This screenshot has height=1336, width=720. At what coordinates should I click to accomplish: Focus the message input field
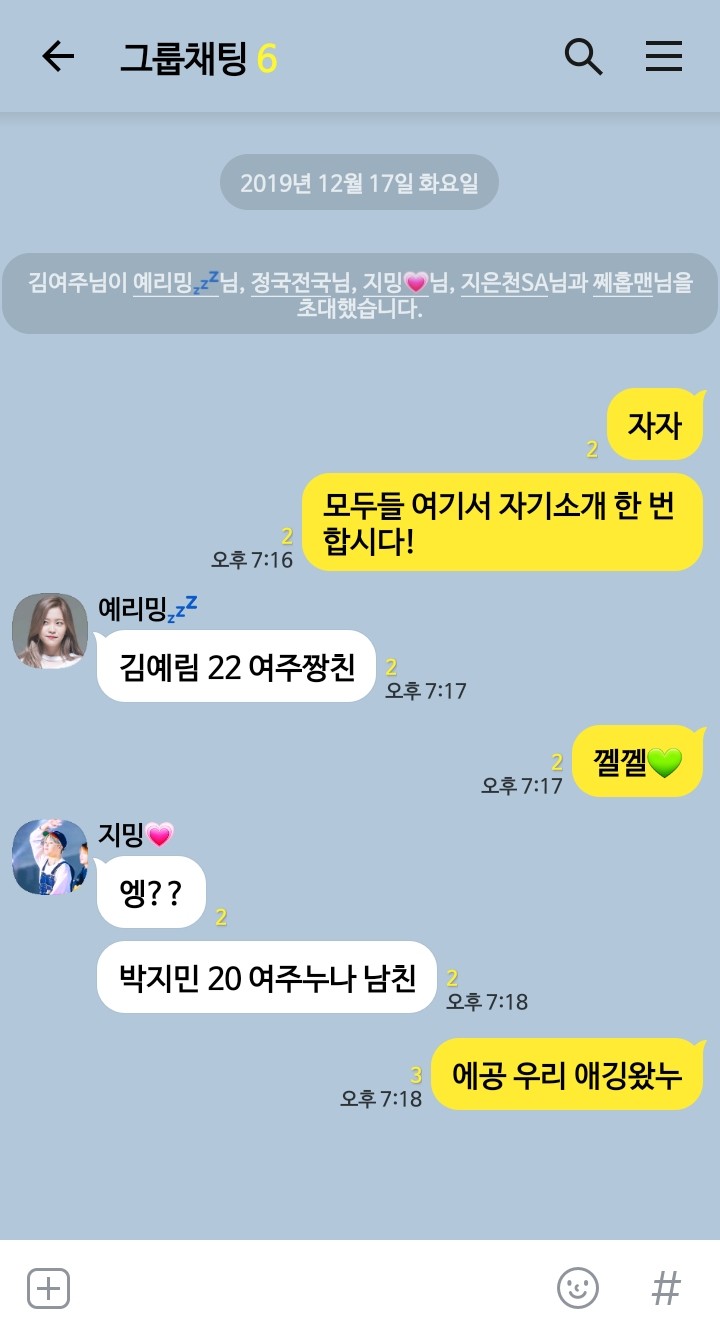(x=310, y=1288)
